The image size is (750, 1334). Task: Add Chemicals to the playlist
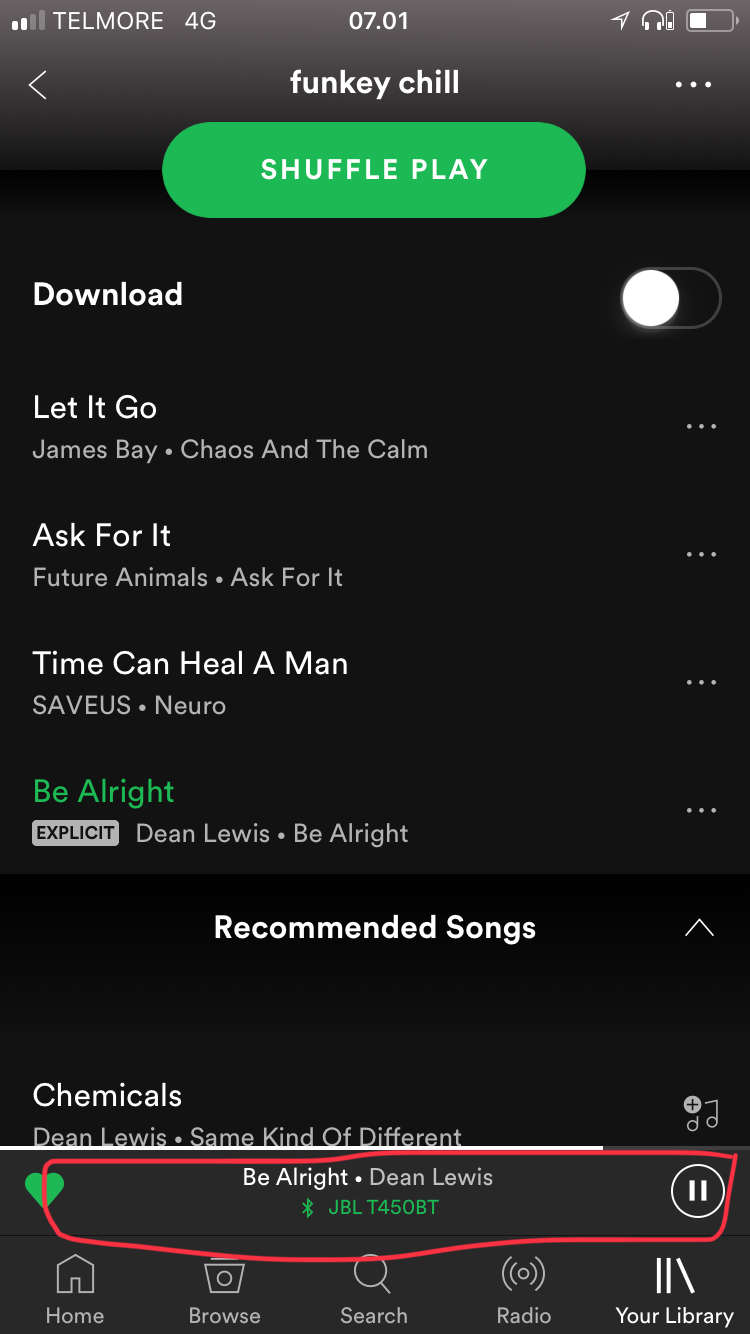coord(701,1113)
